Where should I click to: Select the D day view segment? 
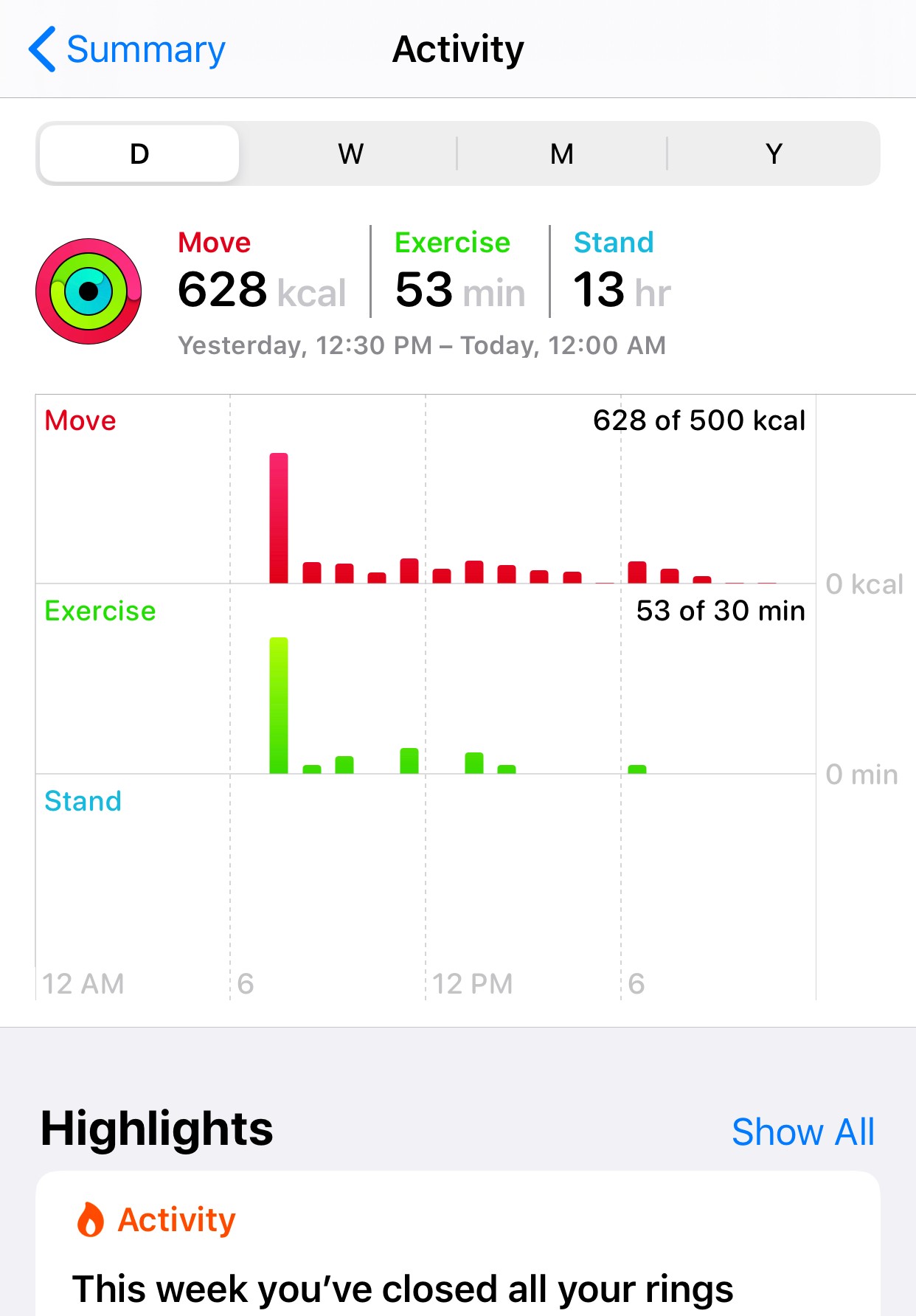click(x=139, y=153)
